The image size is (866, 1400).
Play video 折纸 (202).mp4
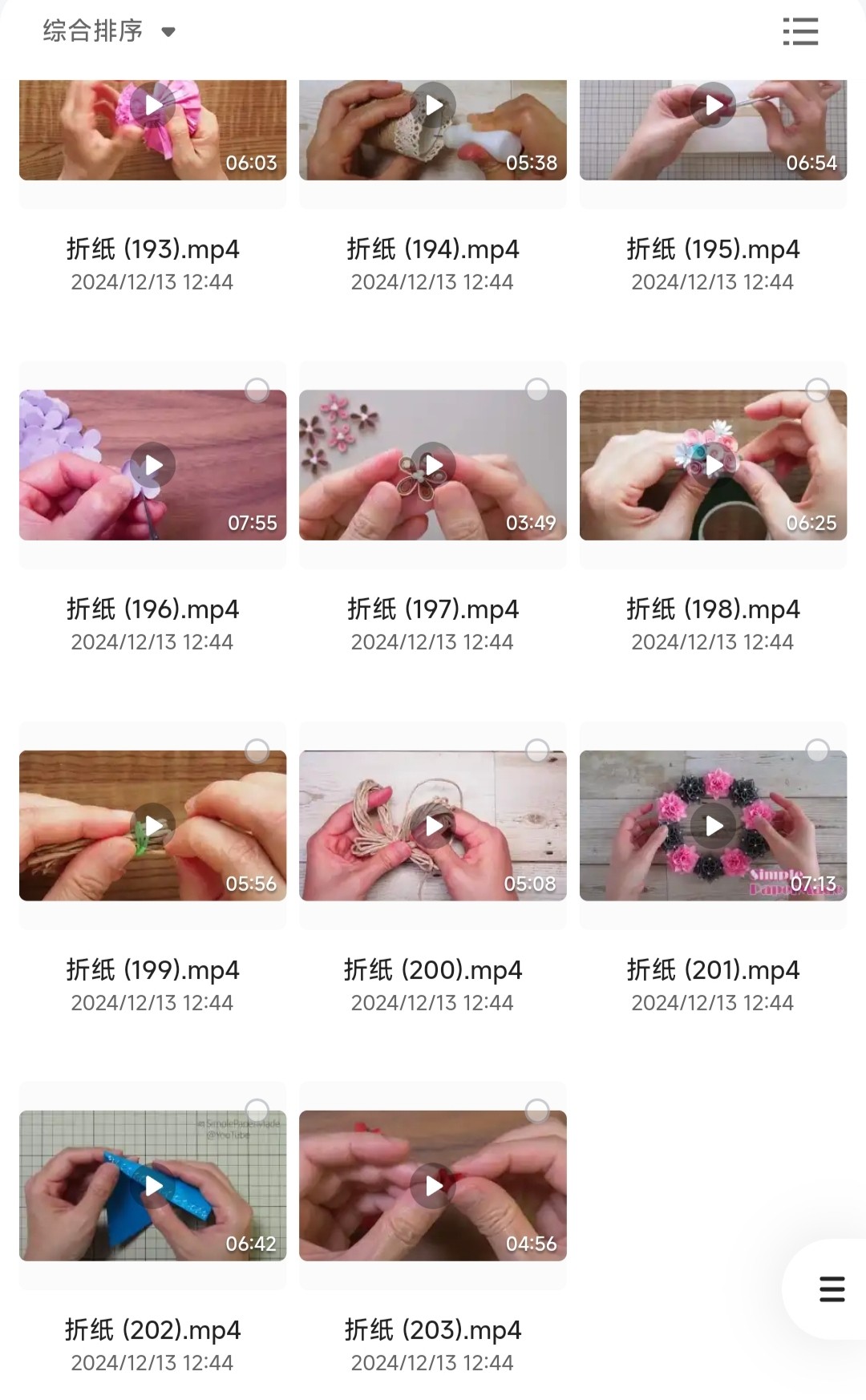[153, 1186]
